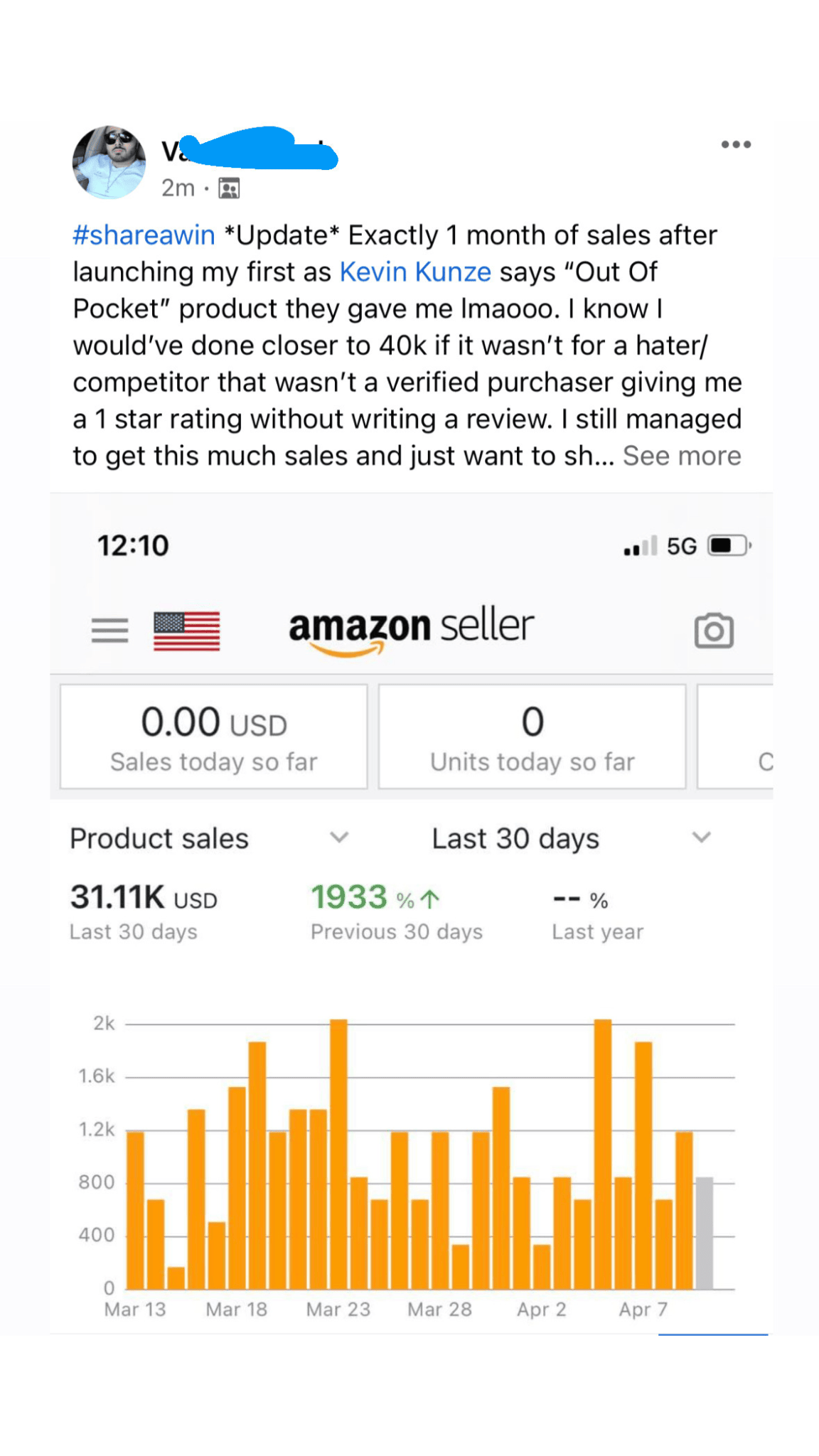View the poster's profile picture
Image resolution: width=819 pixels, height=1456 pixels.
[109, 163]
